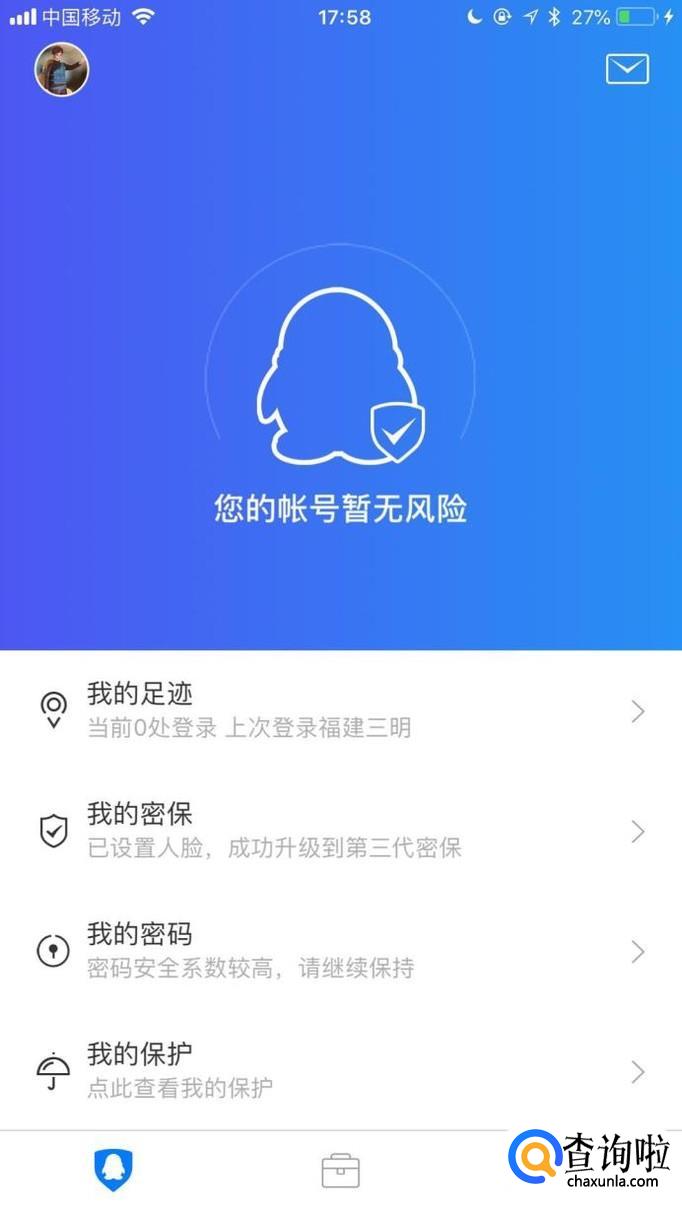The image size is (682, 1212).
Task: Open the profile avatar
Action: (x=62, y=70)
